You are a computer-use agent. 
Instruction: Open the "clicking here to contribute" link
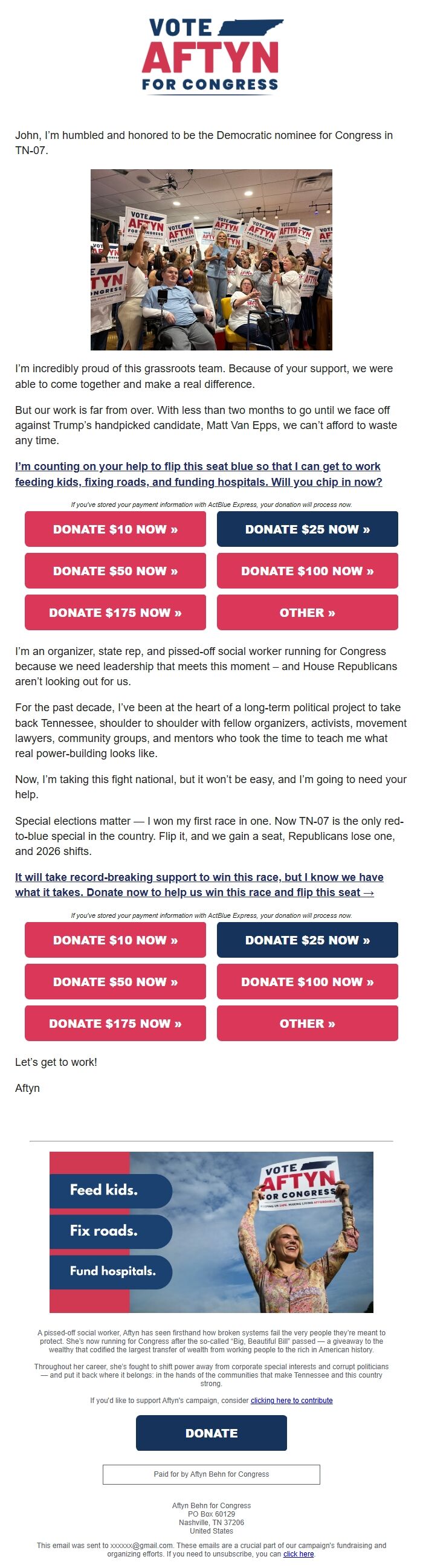click(291, 1400)
